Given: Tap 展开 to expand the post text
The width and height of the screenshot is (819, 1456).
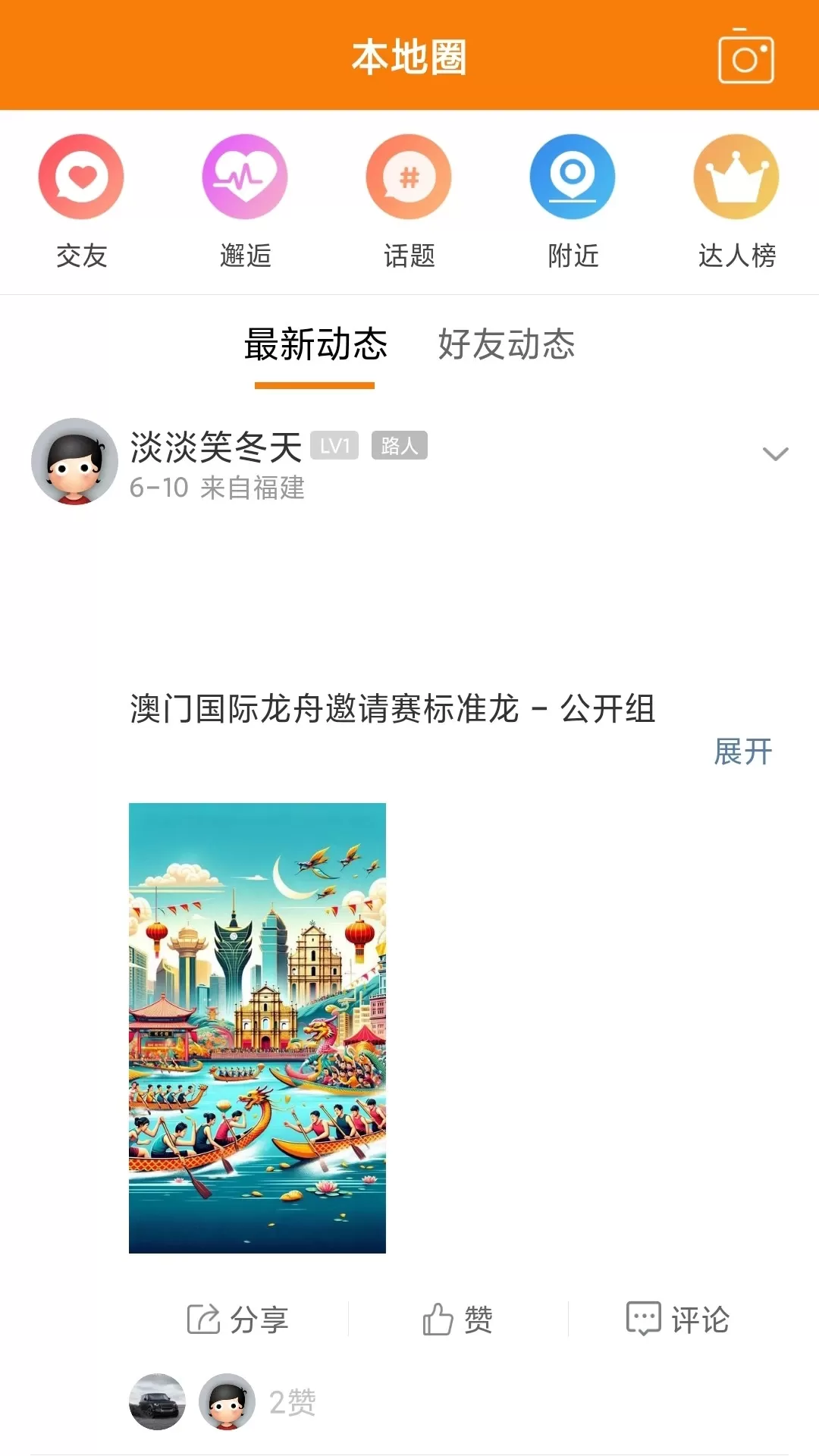Looking at the screenshot, I should tap(742, 752).
